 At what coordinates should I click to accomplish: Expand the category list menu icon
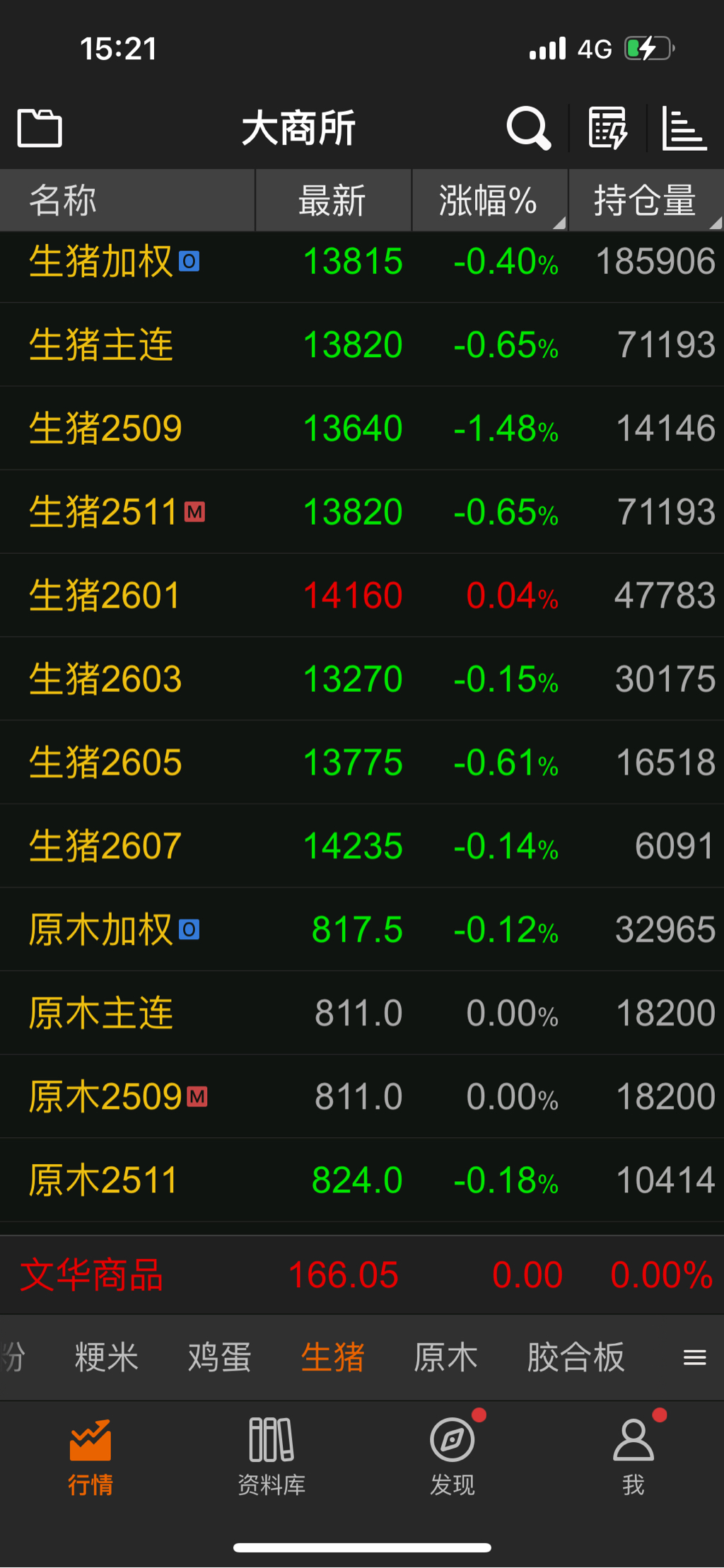click(695, 1357)
